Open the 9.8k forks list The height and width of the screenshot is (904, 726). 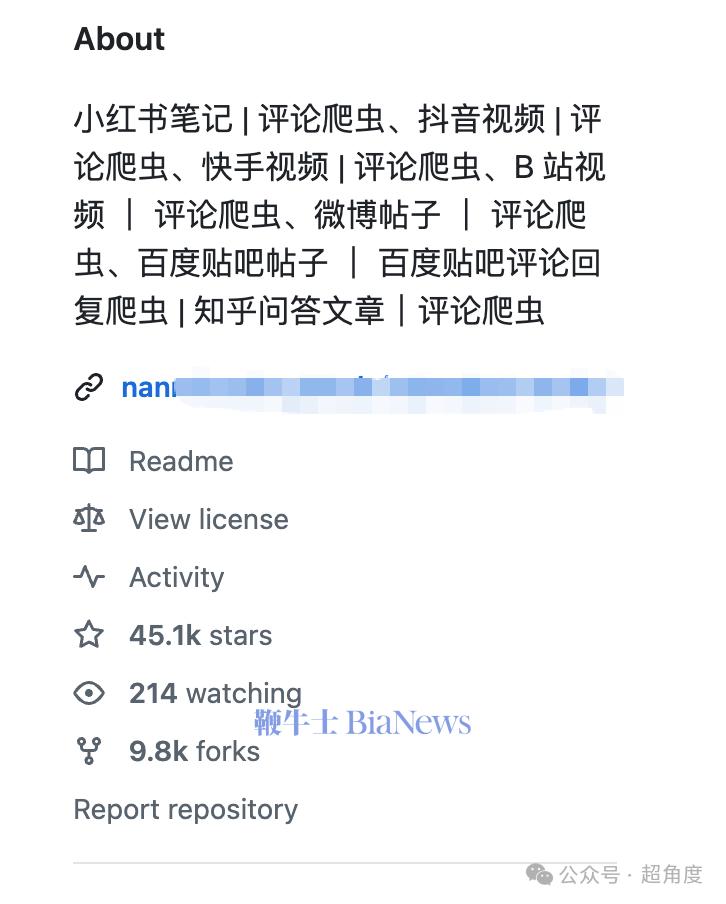point(194,751)
